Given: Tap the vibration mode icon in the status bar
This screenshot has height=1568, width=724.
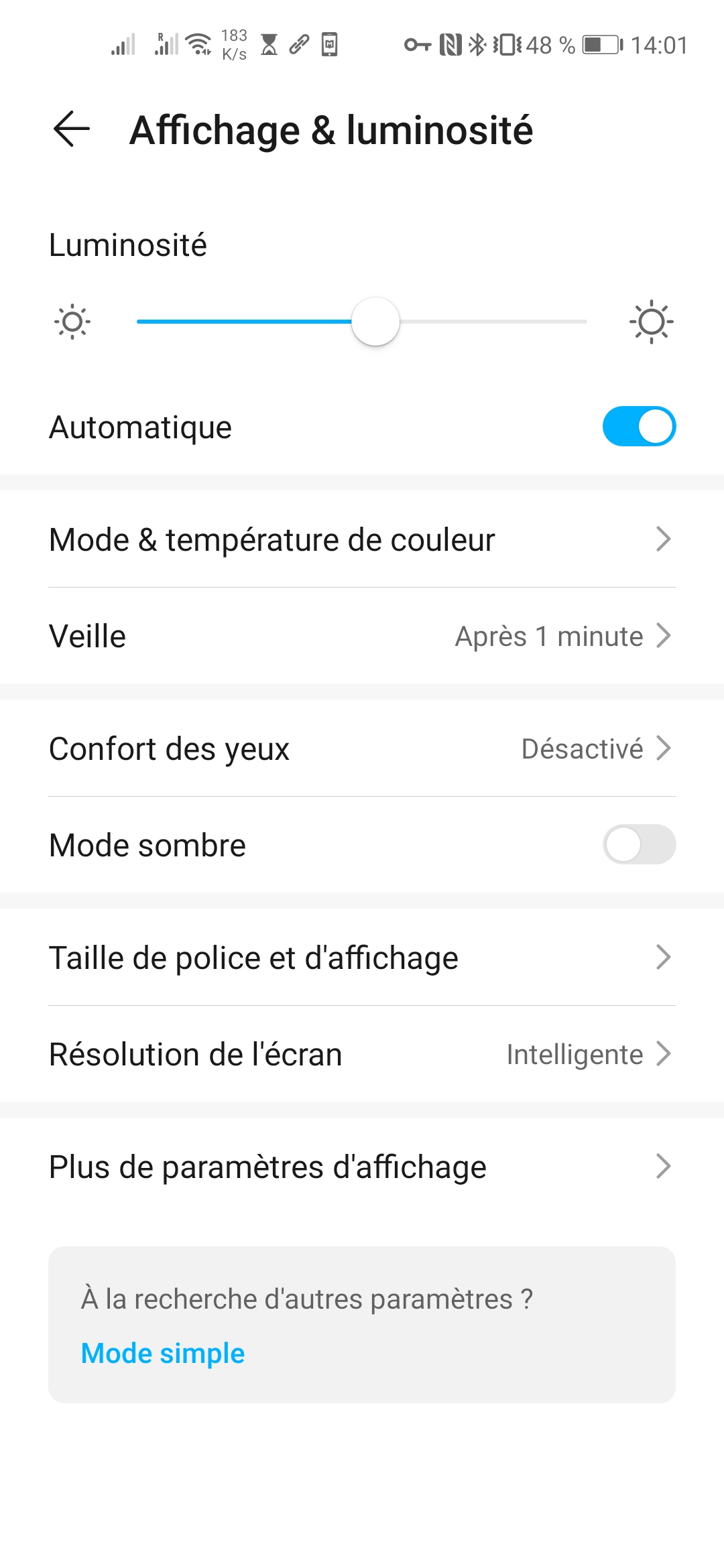Looking at the screenshot, I should point(507,45).
